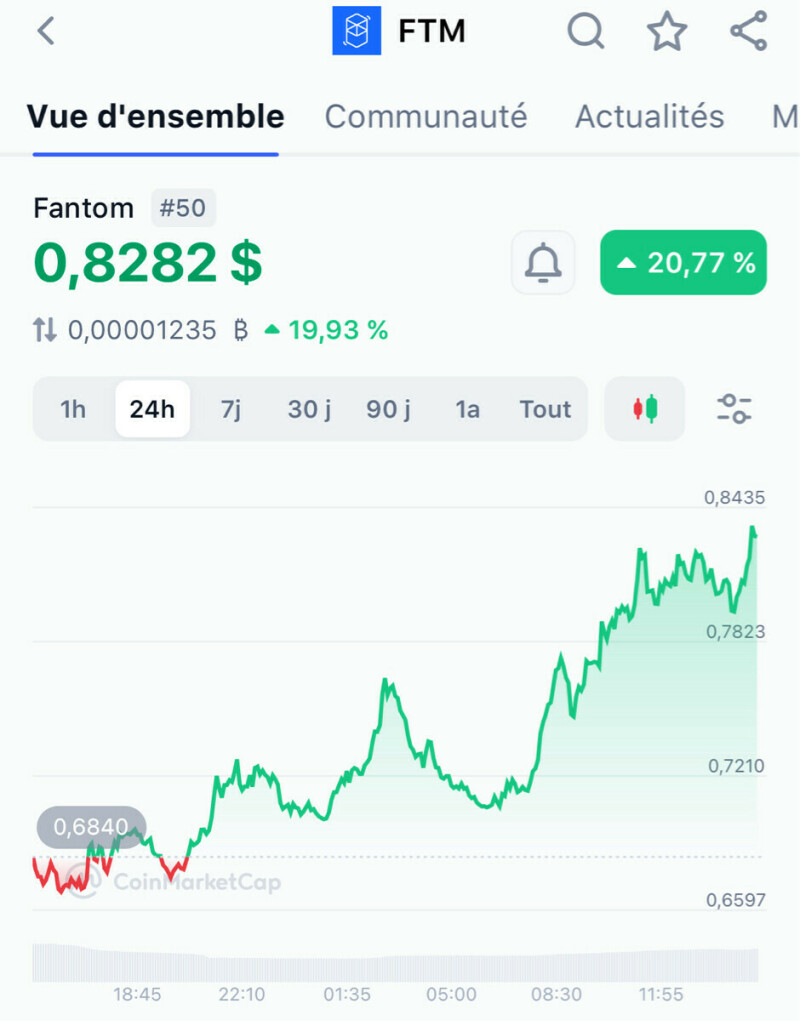Image resolution: width=800 pixels, height=1021 pixels.
Task: Switch to the Actualités tab
Action: tap(649, 116)
